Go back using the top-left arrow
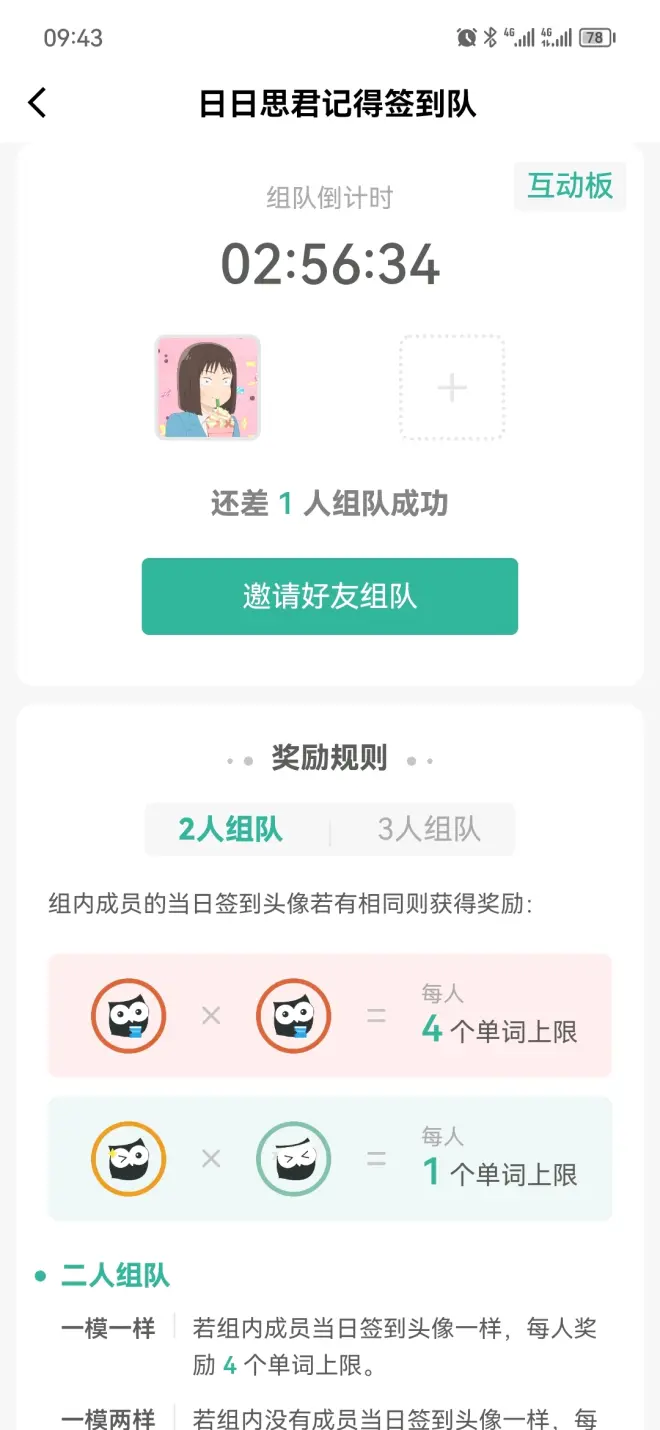Viewport: 660px width, 1430px height. pos(38,103)
